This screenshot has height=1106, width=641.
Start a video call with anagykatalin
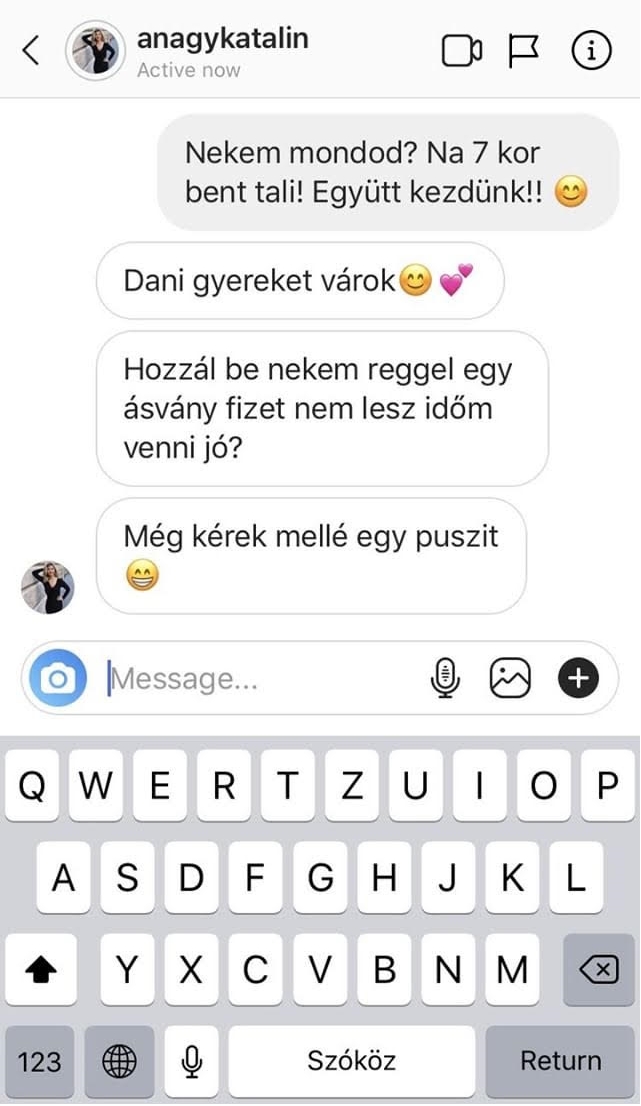click(x=462, y=50)
